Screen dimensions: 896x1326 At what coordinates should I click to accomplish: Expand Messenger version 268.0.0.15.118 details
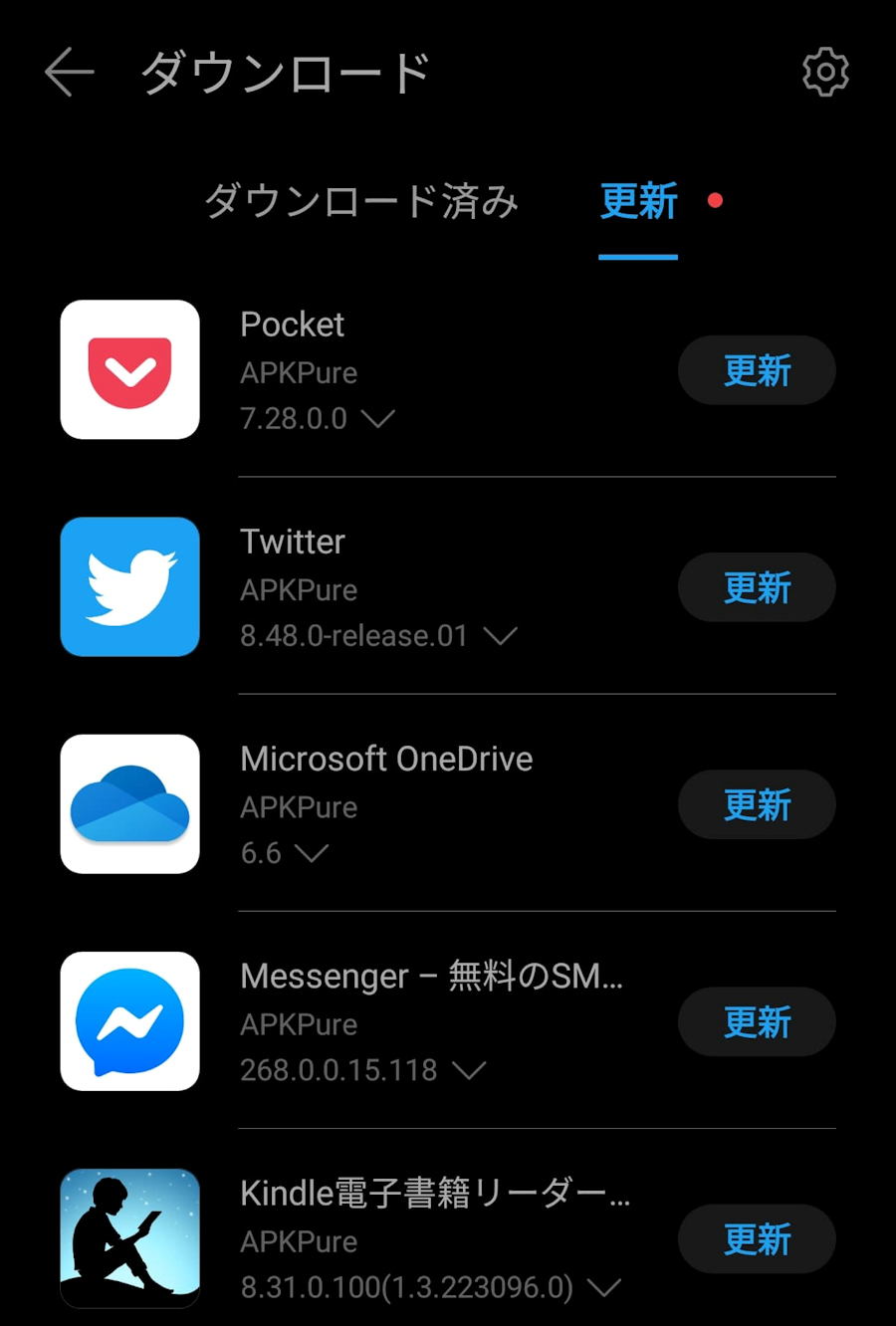(469, 1070)
